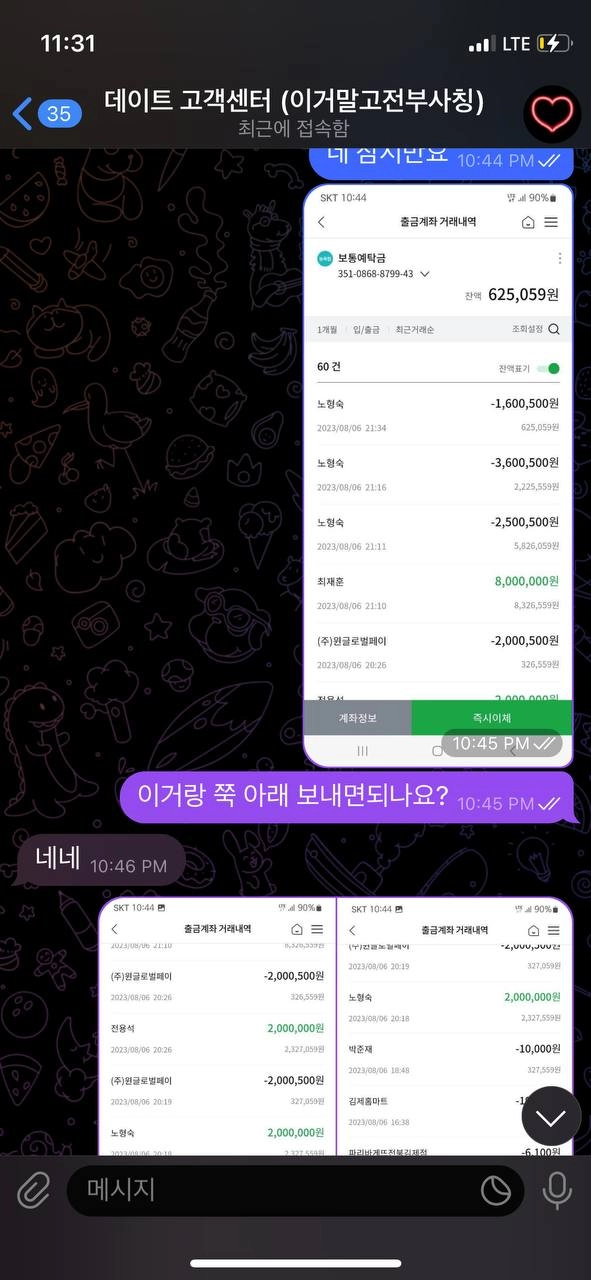The height and width of the screenshot is (1280, 591).
Task: Go back to the chat list
Action: pyautogui.click(x=46, y=113)
